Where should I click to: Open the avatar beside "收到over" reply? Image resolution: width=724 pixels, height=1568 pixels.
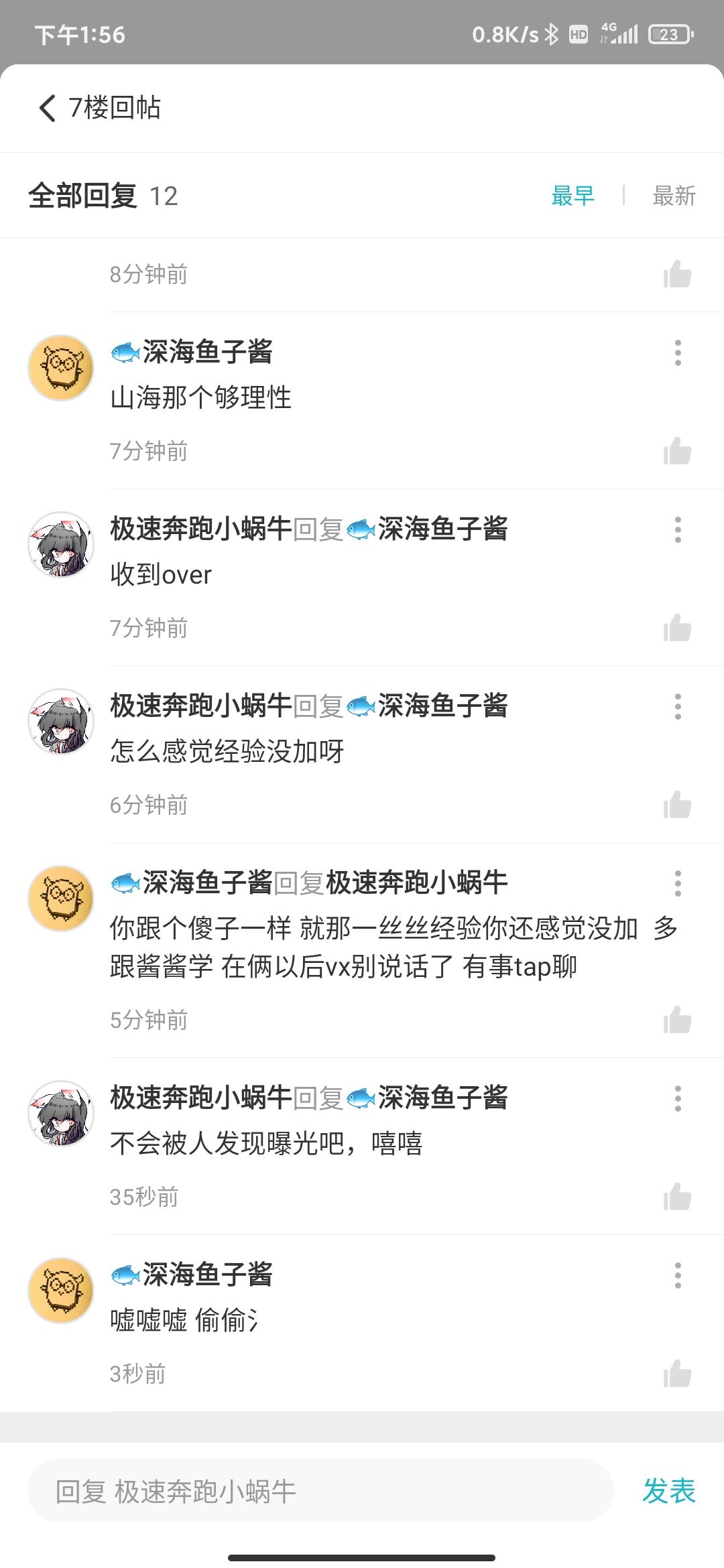click(61, 545)
